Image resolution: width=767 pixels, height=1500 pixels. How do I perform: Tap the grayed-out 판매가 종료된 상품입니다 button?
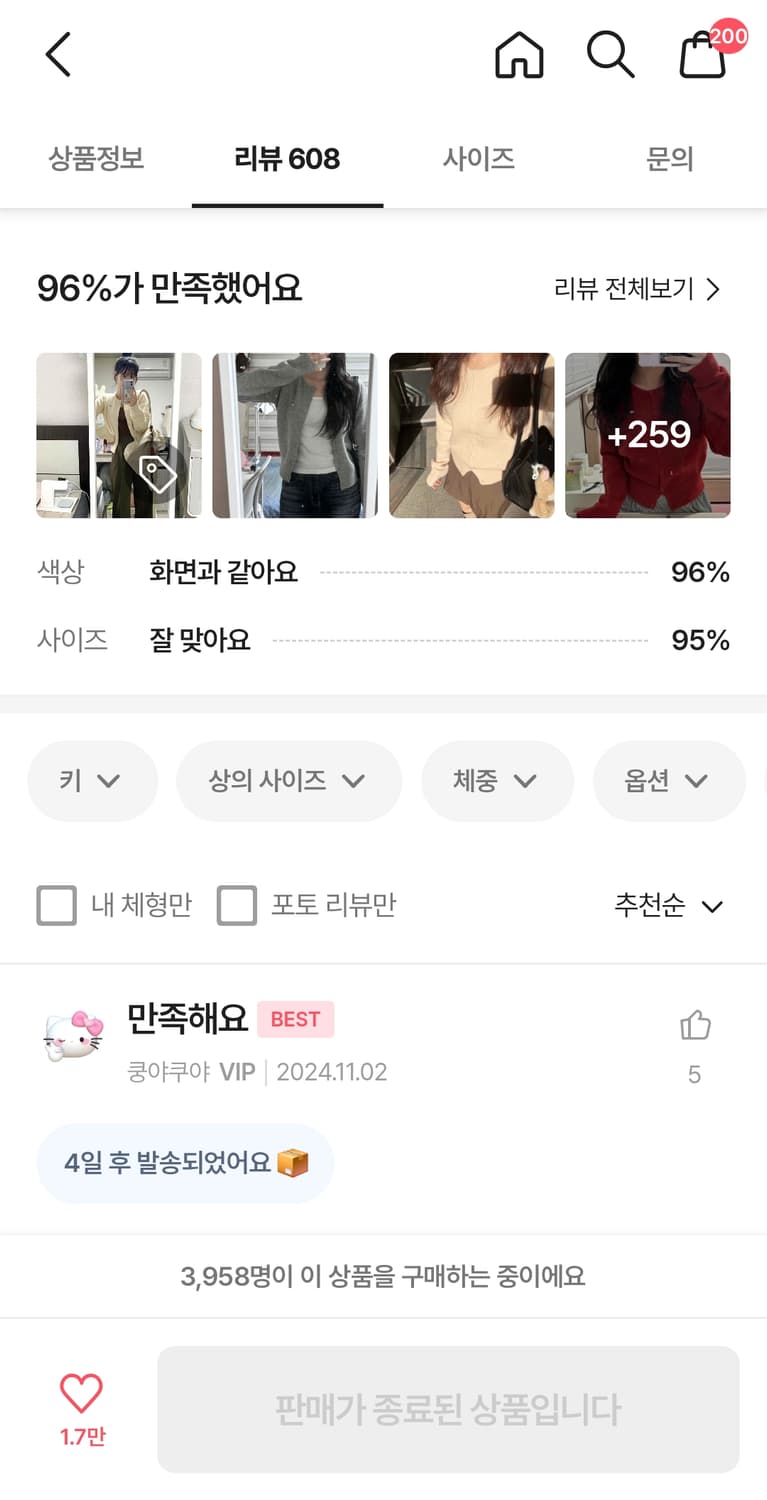449,1408
